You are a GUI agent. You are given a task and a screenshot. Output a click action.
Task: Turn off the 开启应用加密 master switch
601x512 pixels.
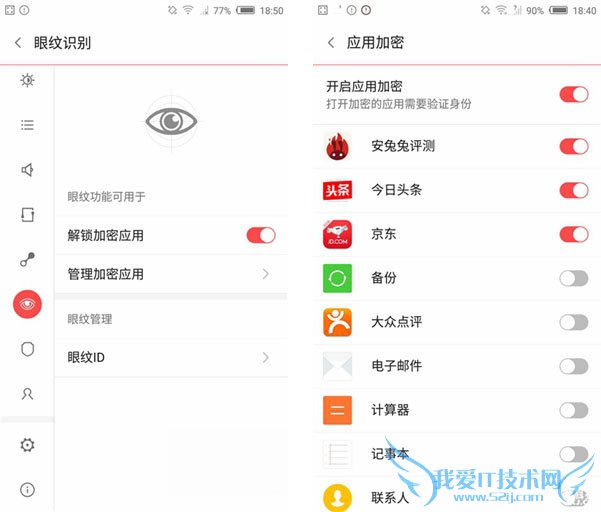[573, 95]
